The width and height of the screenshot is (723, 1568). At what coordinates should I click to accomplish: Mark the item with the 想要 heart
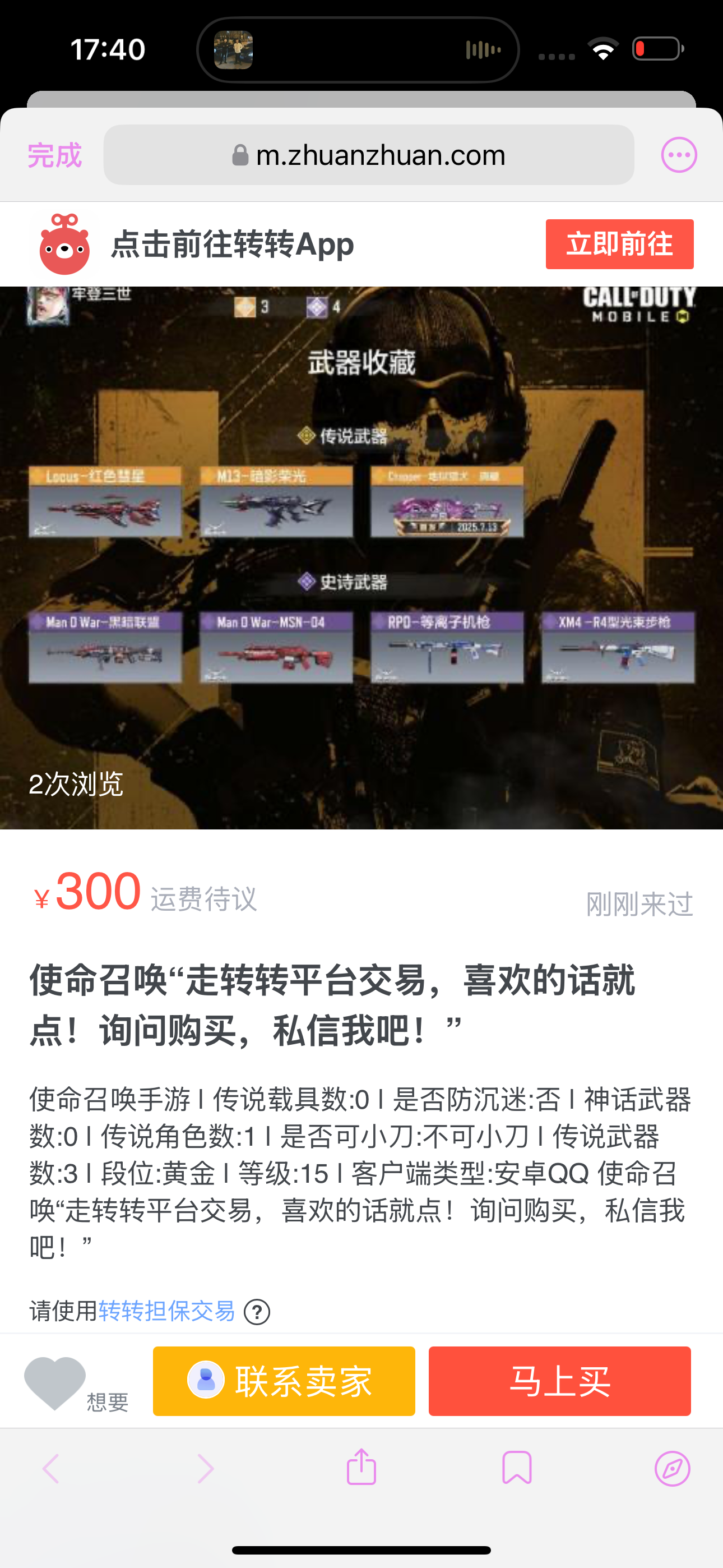(x=55, y=1383)
